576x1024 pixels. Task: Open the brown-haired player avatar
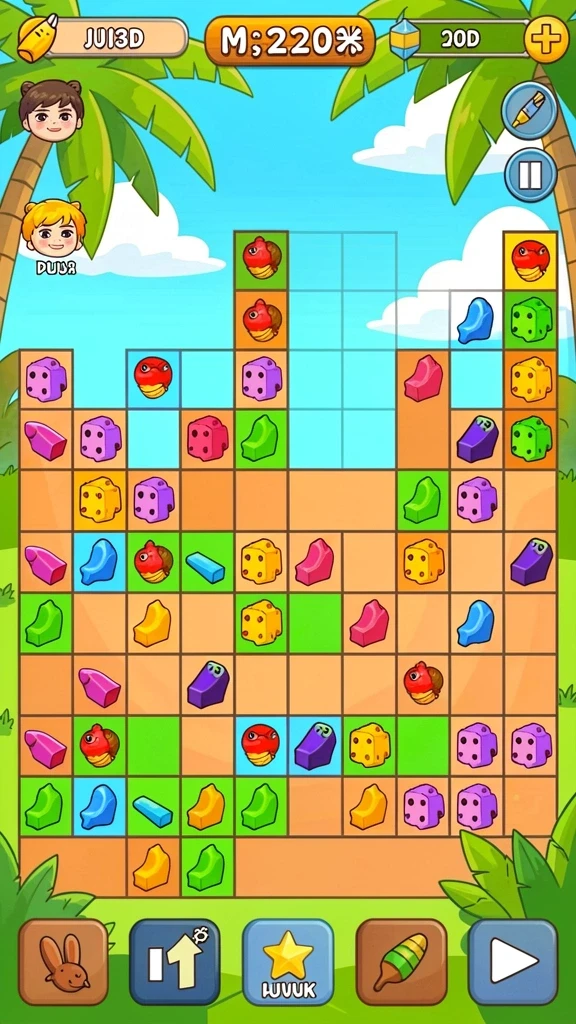tap(51, 110)
